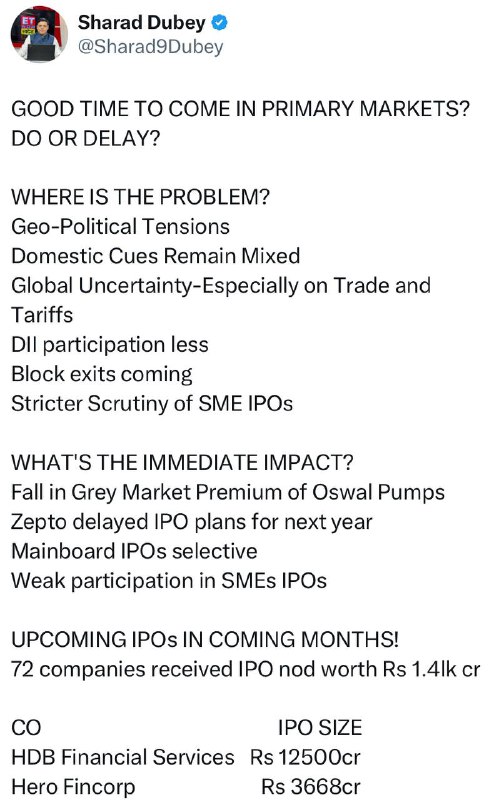The height and width of the screenshot is (800, 499).
Task: Open the @Sharad9Dubey handle
Action: (150, 47)
